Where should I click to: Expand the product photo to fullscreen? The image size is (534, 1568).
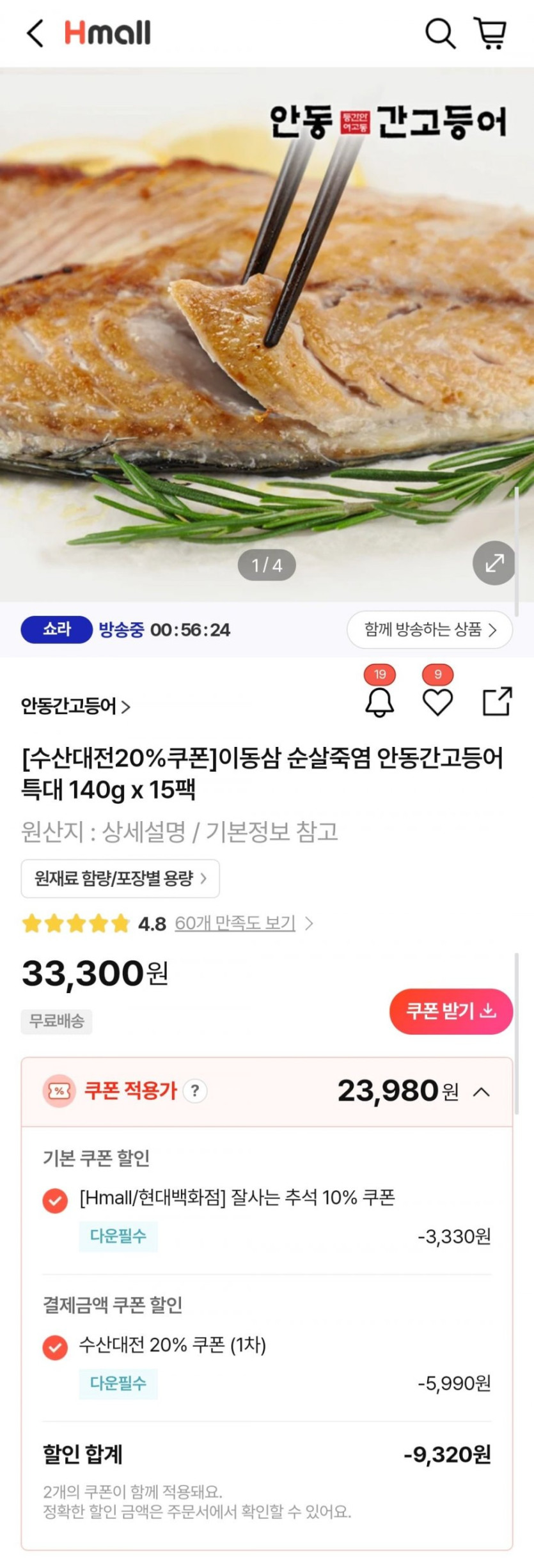coord(494,563)
